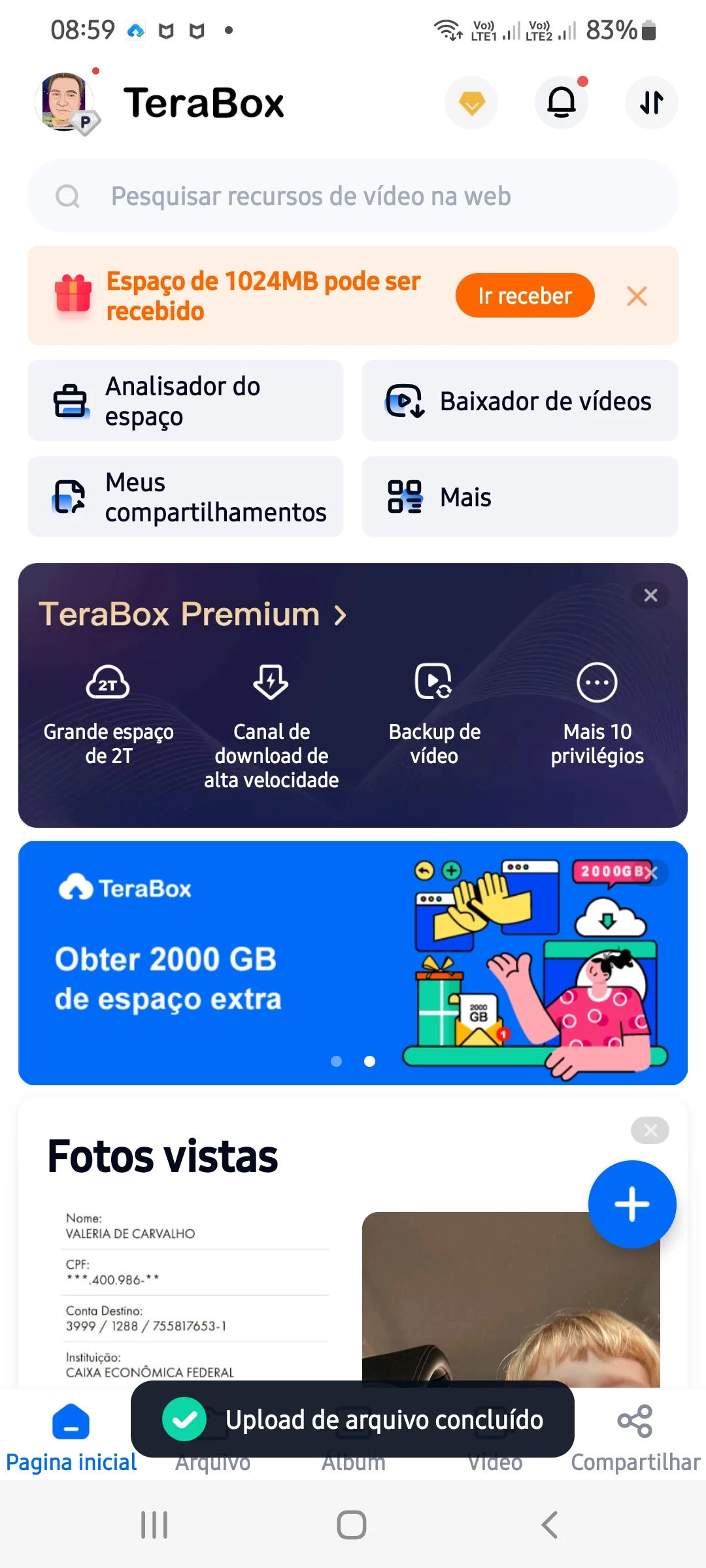The image size is (706, 1568).
Task: Go back with system back button
Action: (x=550, y=1525)
